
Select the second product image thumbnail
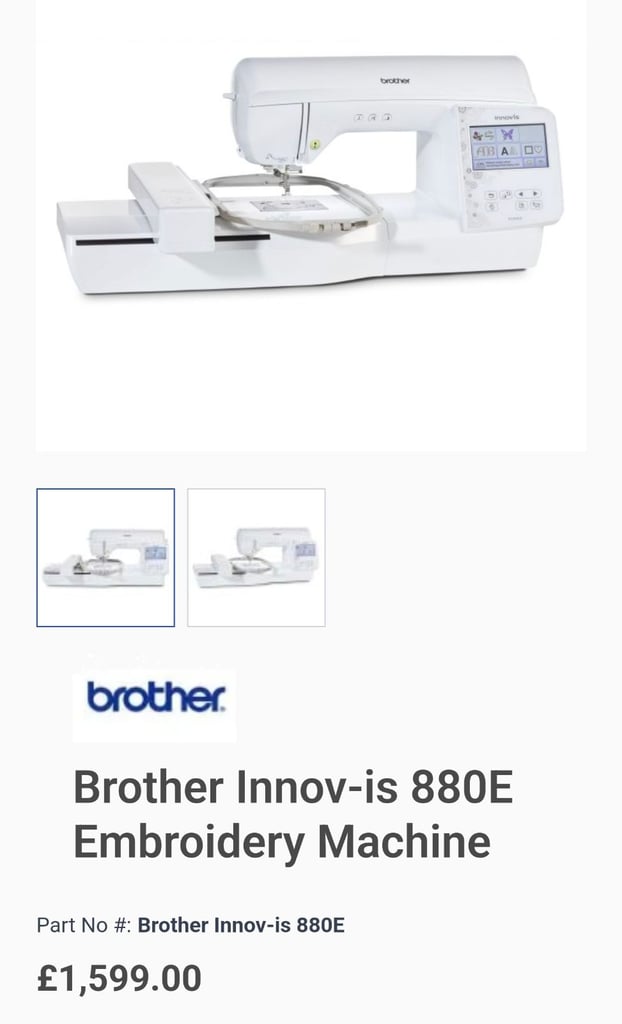(256, 557)
